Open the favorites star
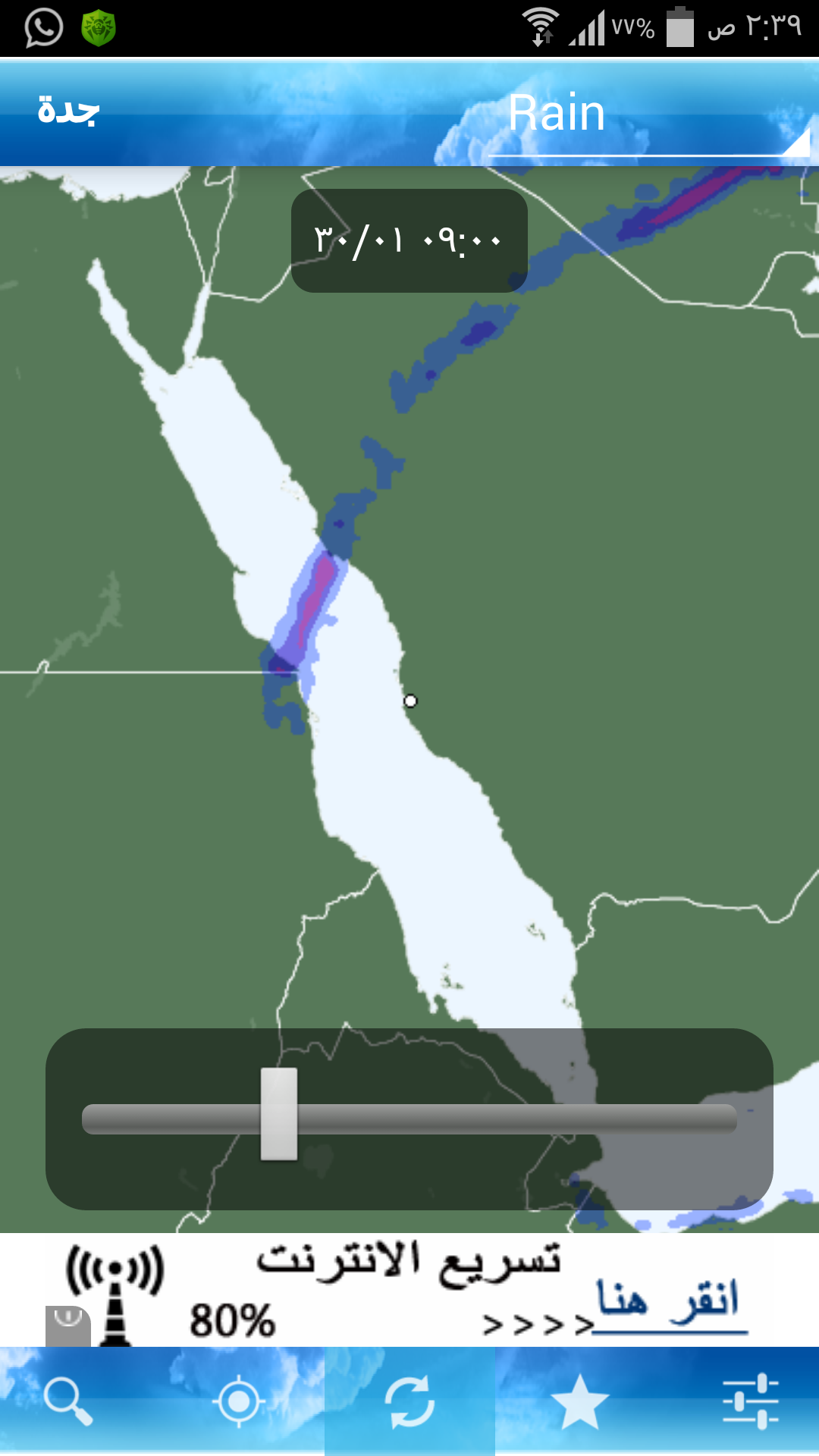The image size is (819, 1456). tap(580, 1401)
